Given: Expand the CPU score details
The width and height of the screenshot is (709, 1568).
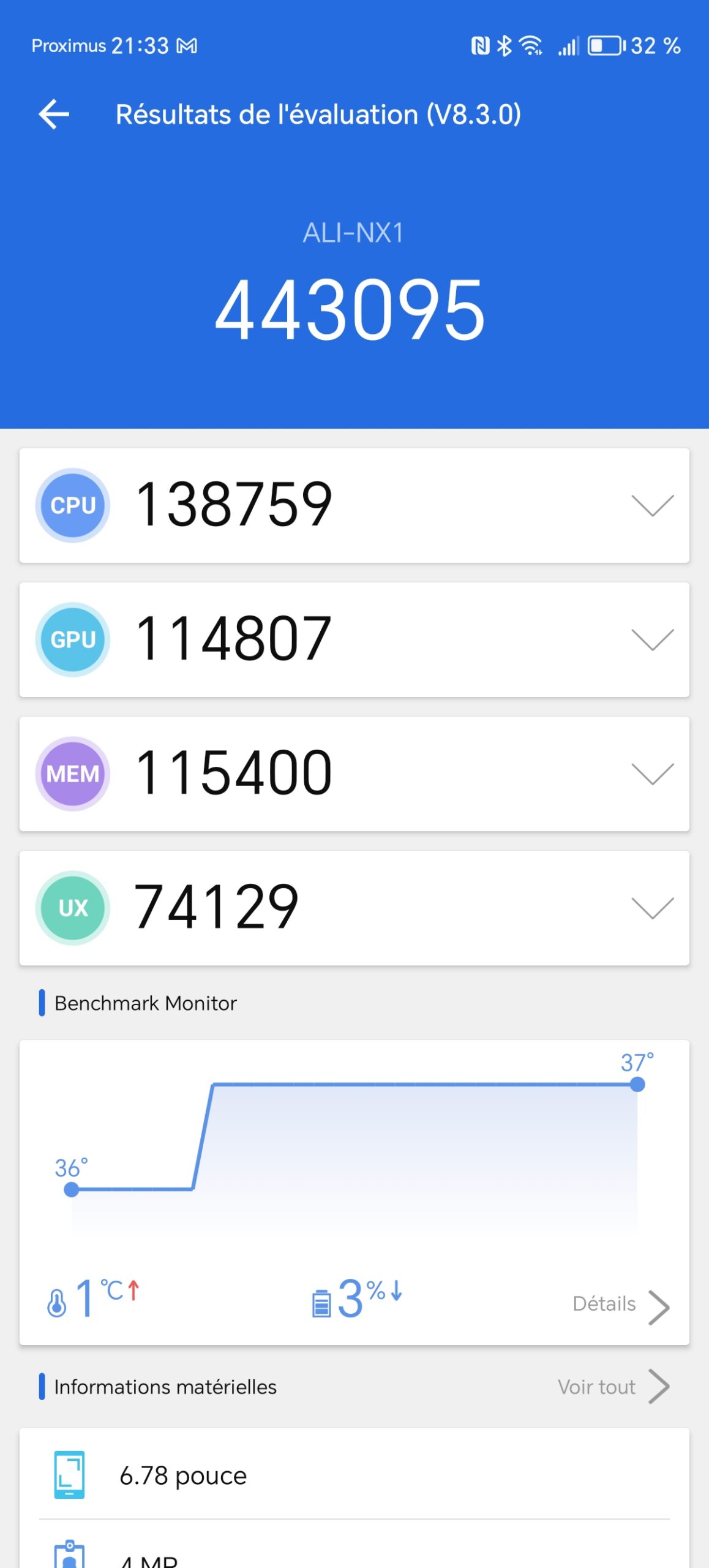Looking at the screenshot, I should click(x=652, y=505).
